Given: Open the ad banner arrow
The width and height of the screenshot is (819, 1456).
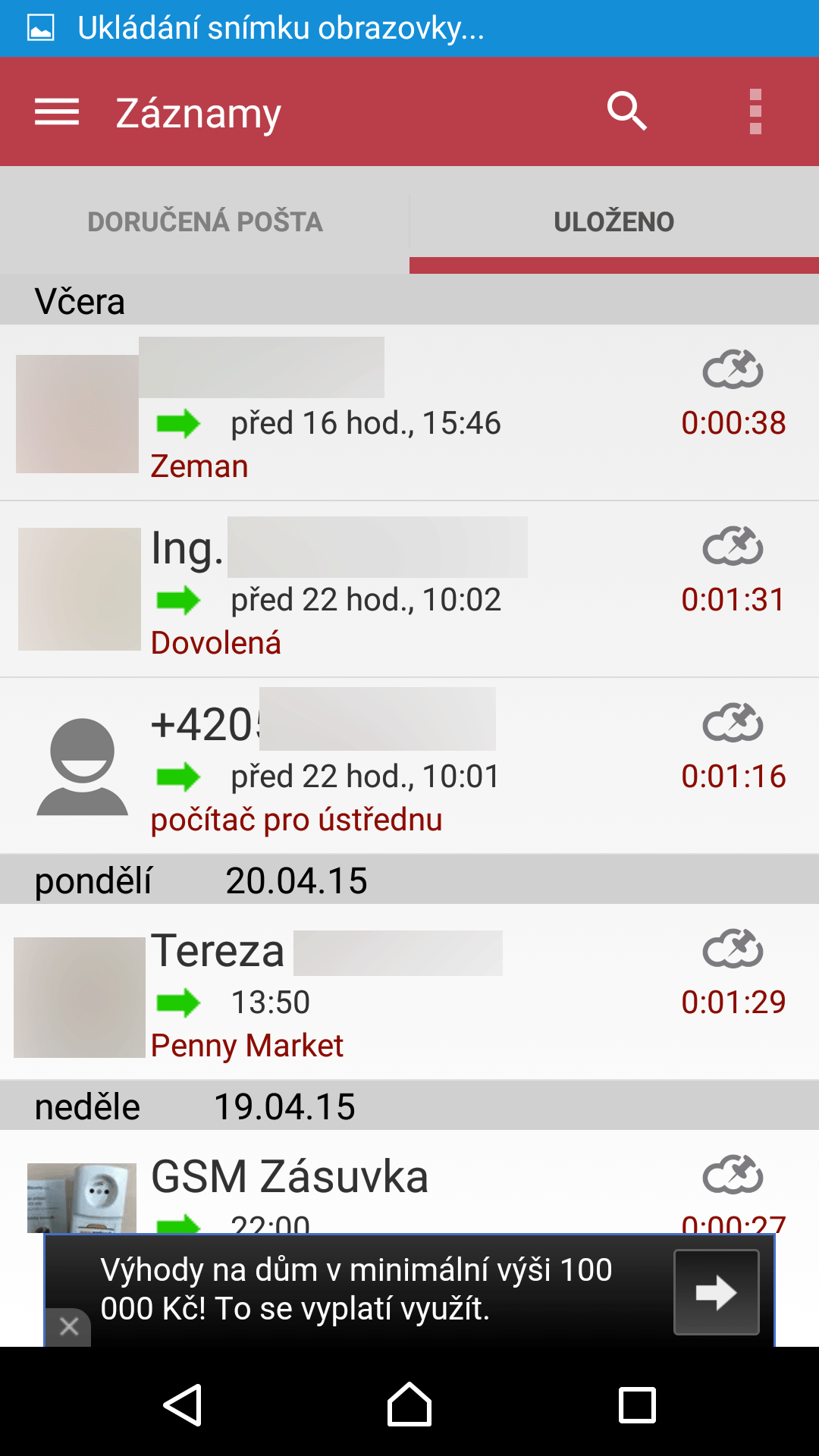Looking at the screenshot, I should pyautogui.click(x=716, y=1292).
